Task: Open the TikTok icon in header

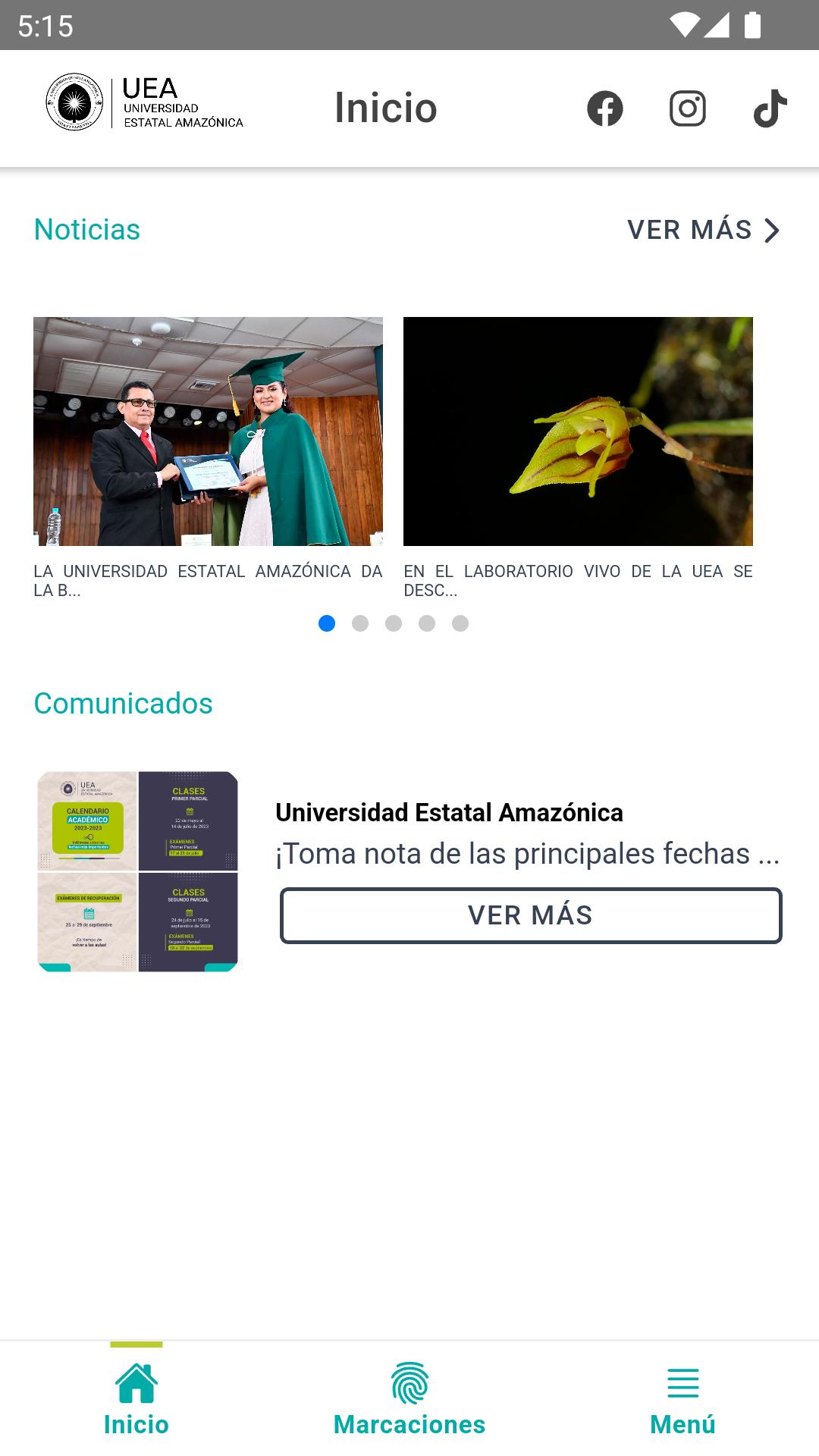Action: [770, 108]
